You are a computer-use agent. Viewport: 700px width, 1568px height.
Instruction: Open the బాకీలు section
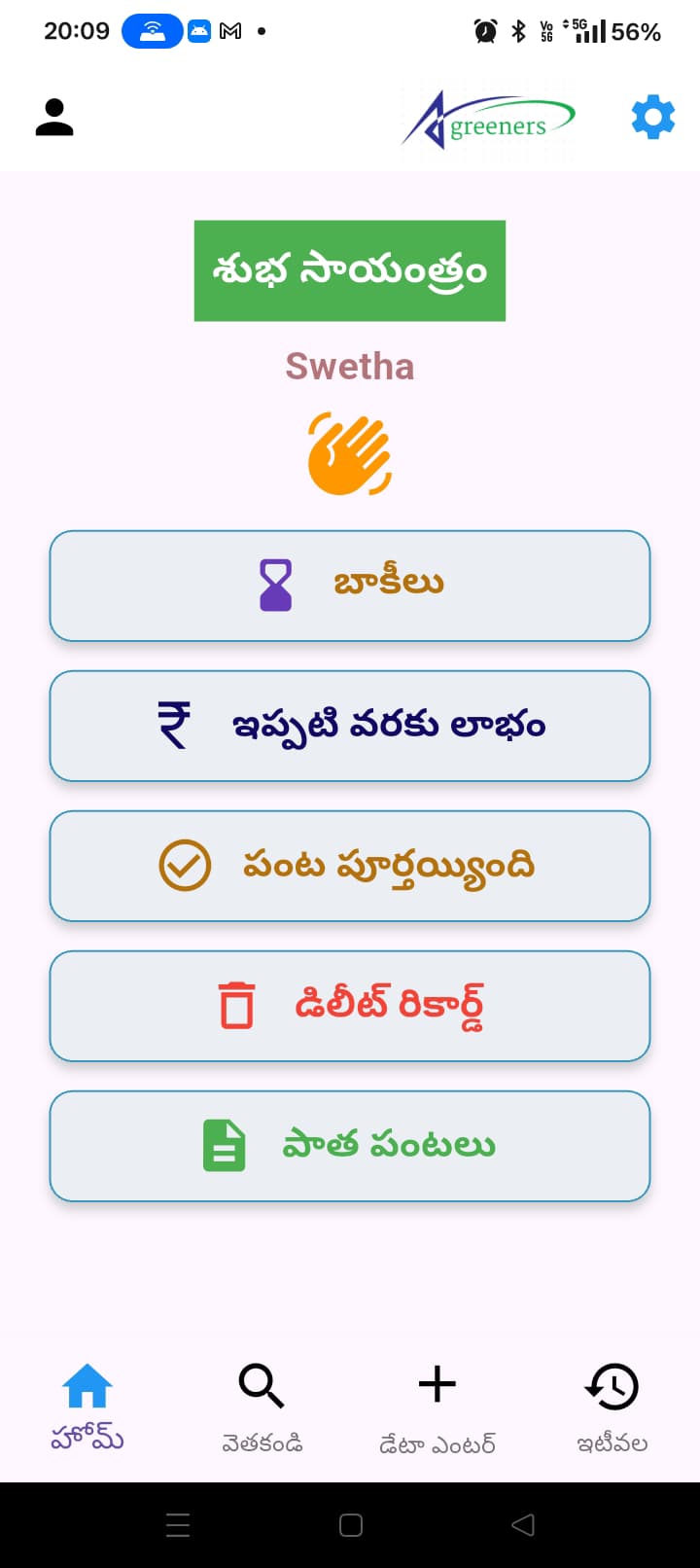click(x=350, y=586)
